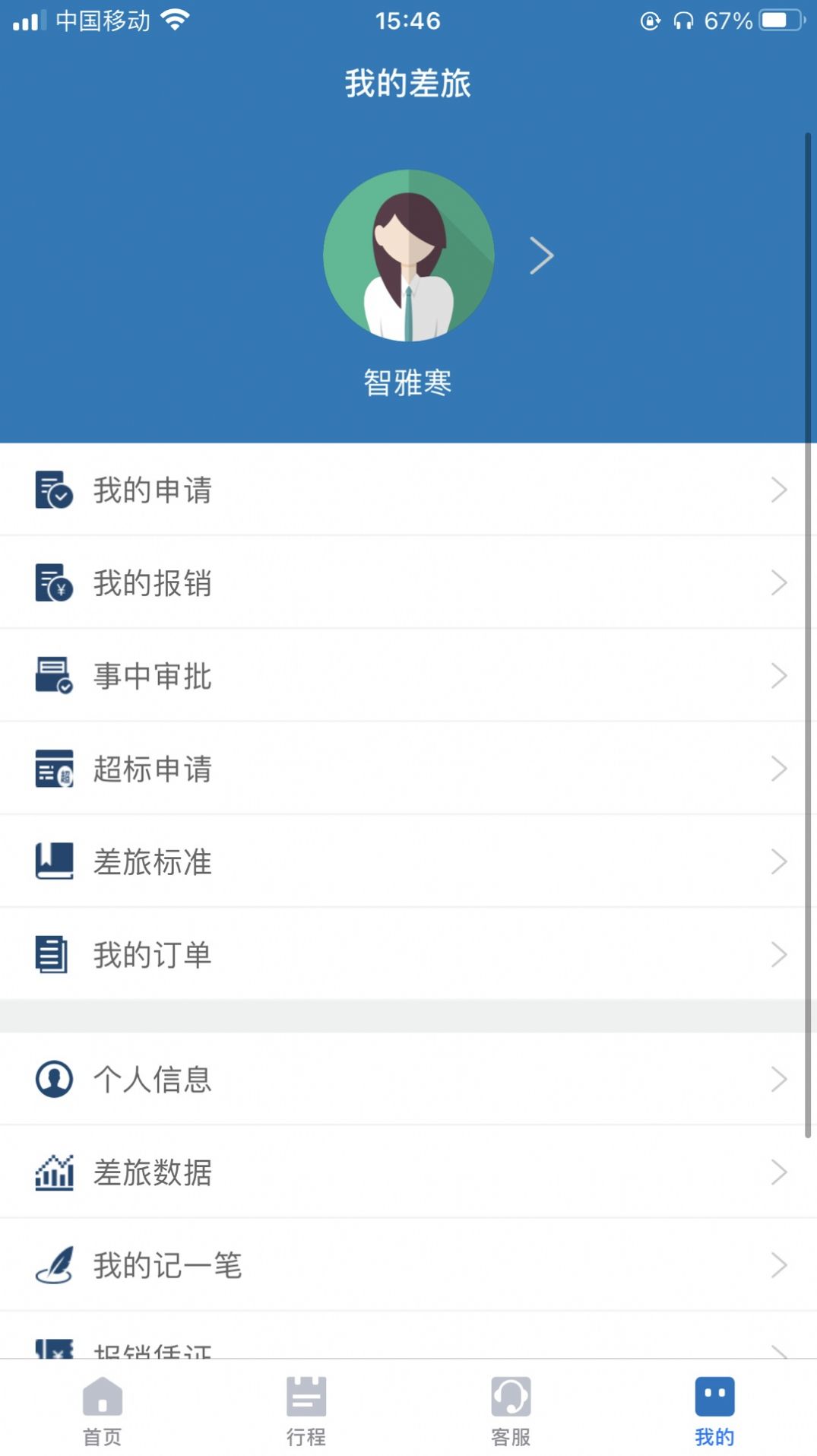Switch to the 首页 home tab
This screenshot has height=1456, width=817.
pyautogui.click(x=102, y=1410)
